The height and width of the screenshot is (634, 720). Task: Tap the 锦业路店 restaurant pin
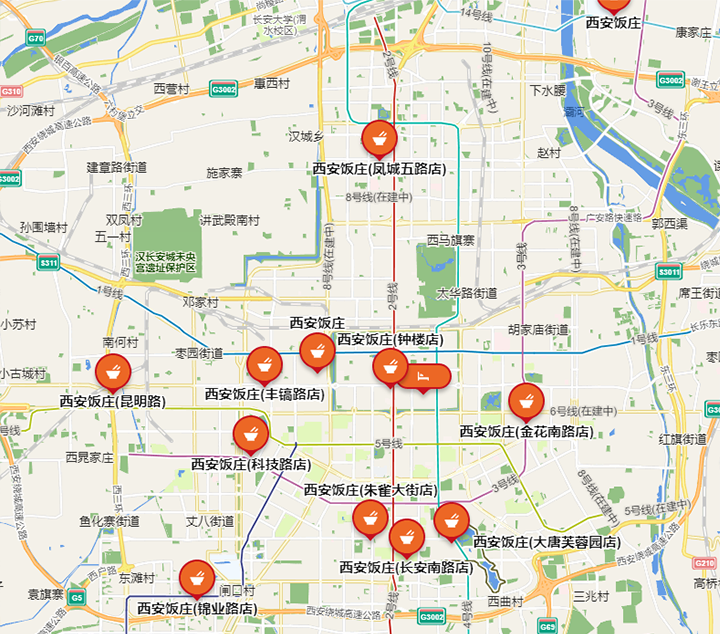click(196, 579)
